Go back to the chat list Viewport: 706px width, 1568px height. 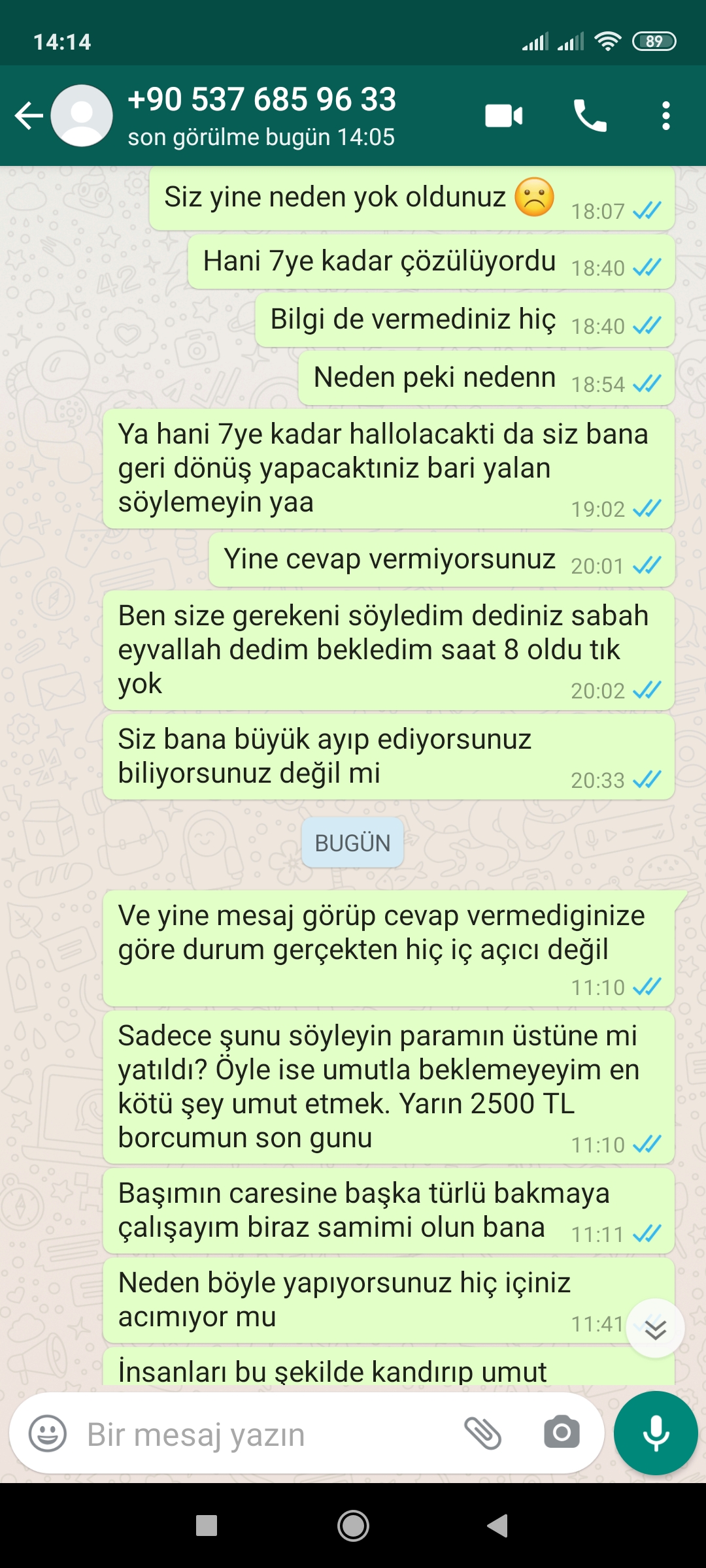coord(29,116)
